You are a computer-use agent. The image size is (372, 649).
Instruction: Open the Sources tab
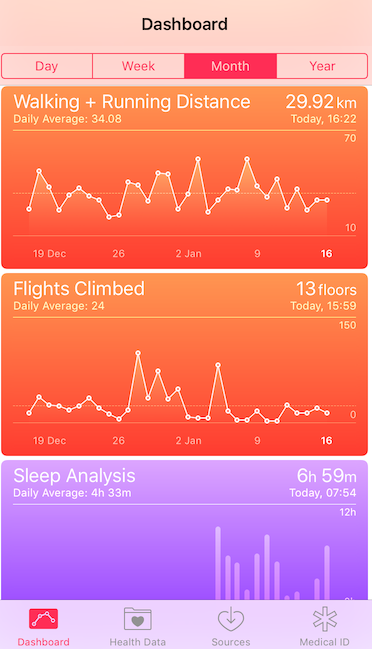tap(231, 626)
